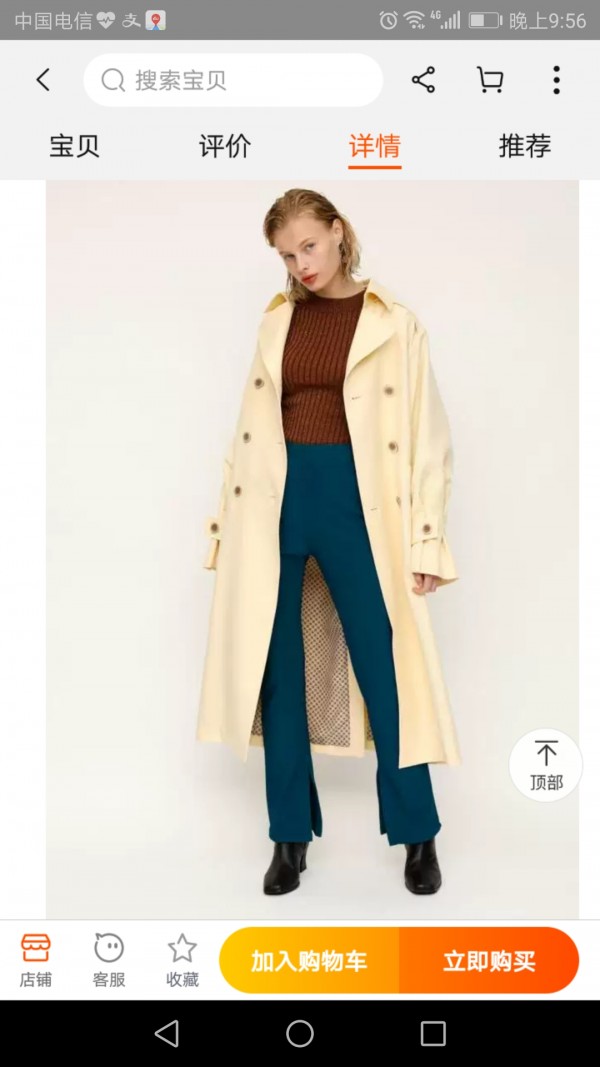Switch to the 宝贝 tab
This screenshot has height=1067, width=600.
(x=74, y=146)
